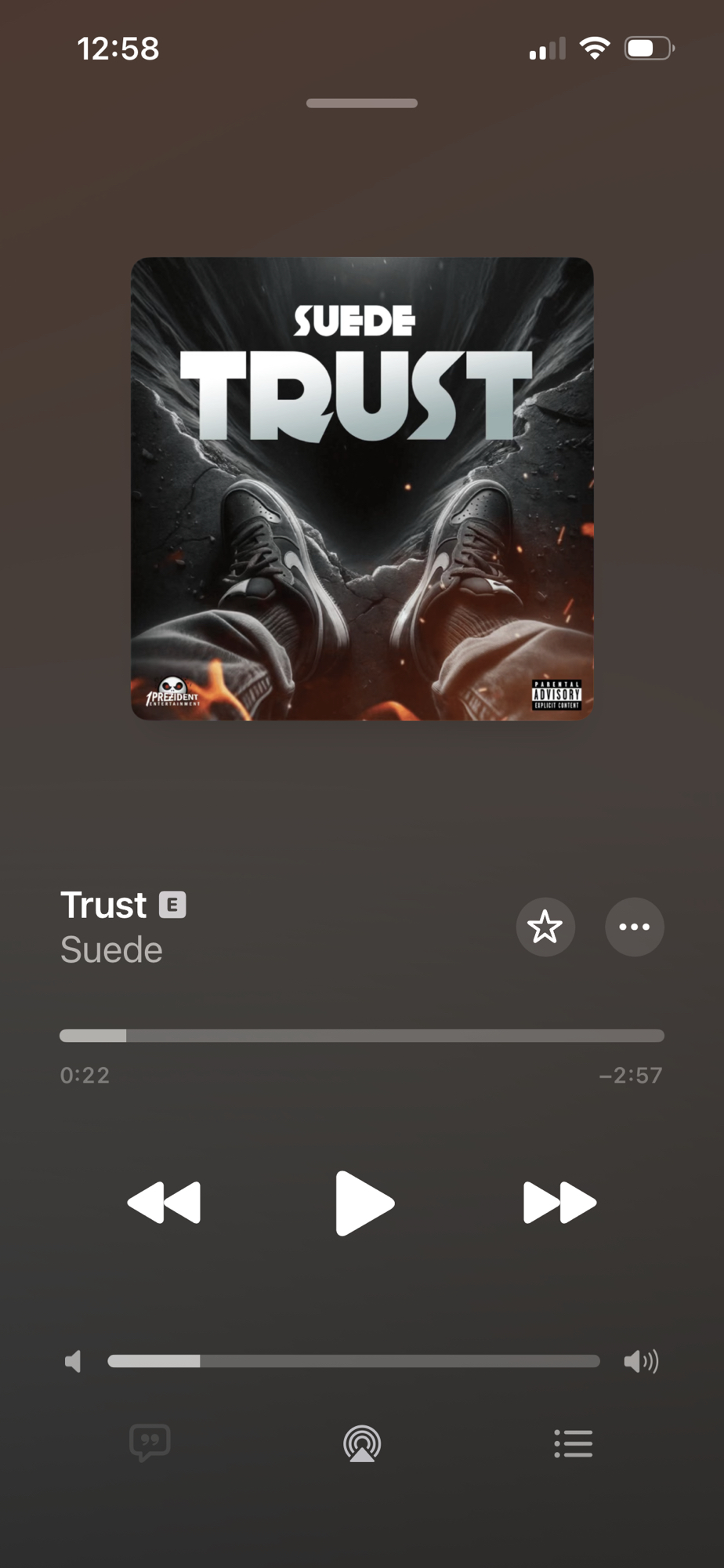724x1568 pixels.
Task: Tap the song progress bar
Action: 362,1036
